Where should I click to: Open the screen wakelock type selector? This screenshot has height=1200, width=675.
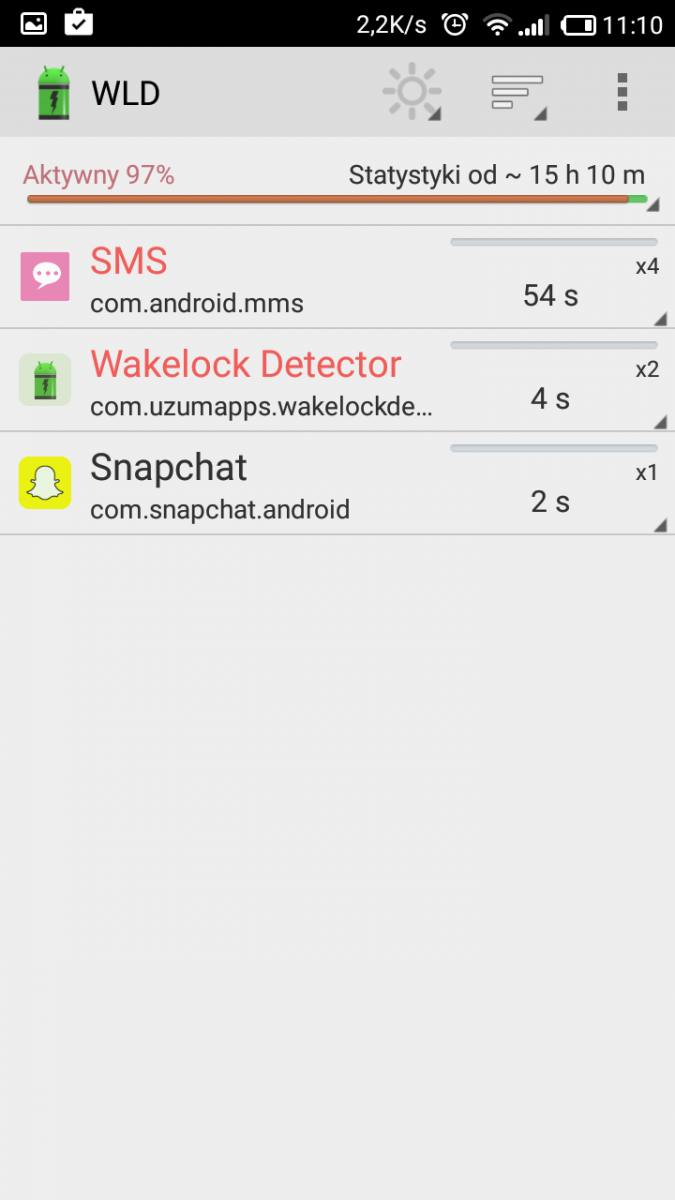point(412,92)
